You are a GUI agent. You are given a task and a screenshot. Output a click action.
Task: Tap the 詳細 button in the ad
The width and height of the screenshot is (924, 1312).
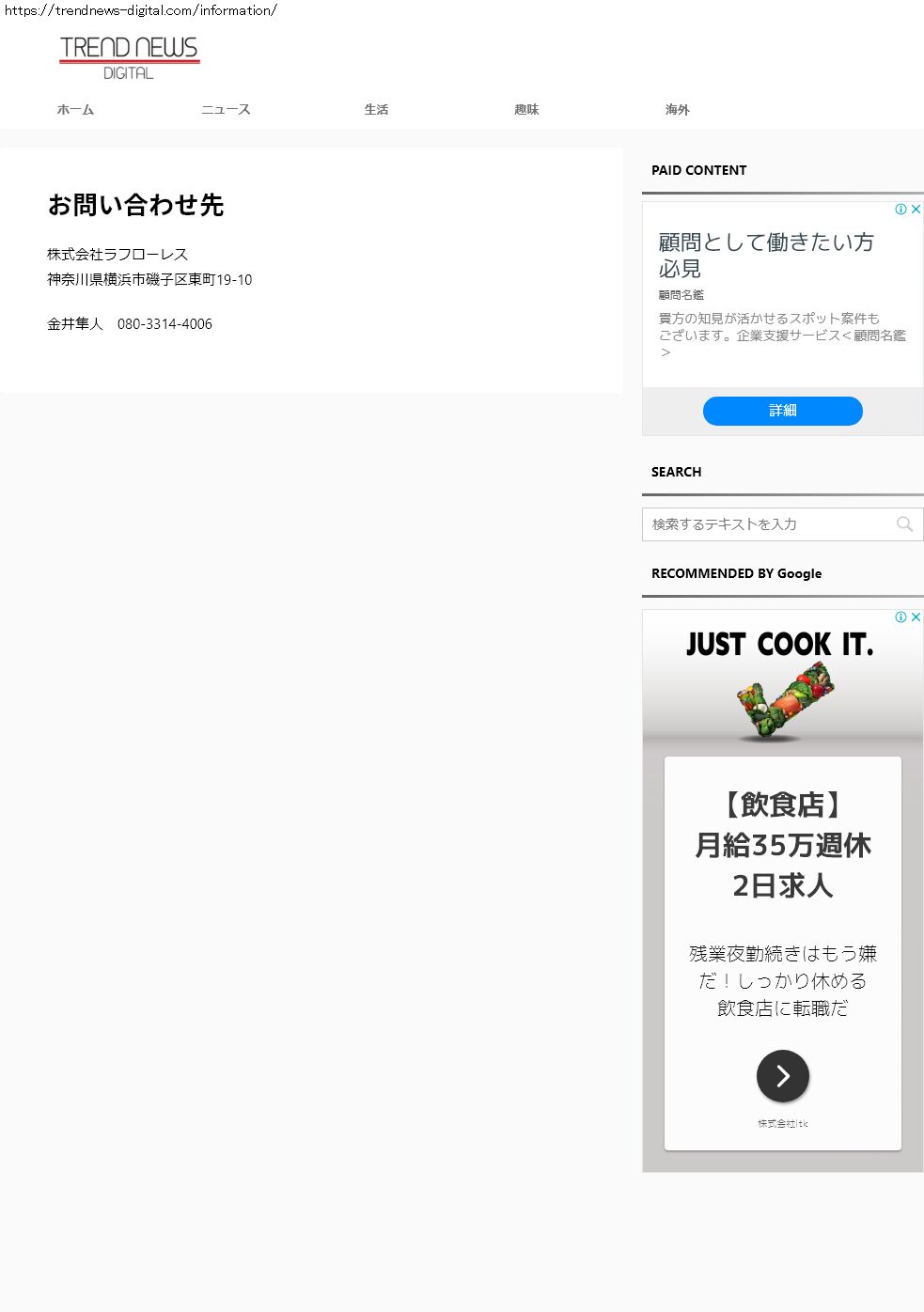tap(782, 411)
